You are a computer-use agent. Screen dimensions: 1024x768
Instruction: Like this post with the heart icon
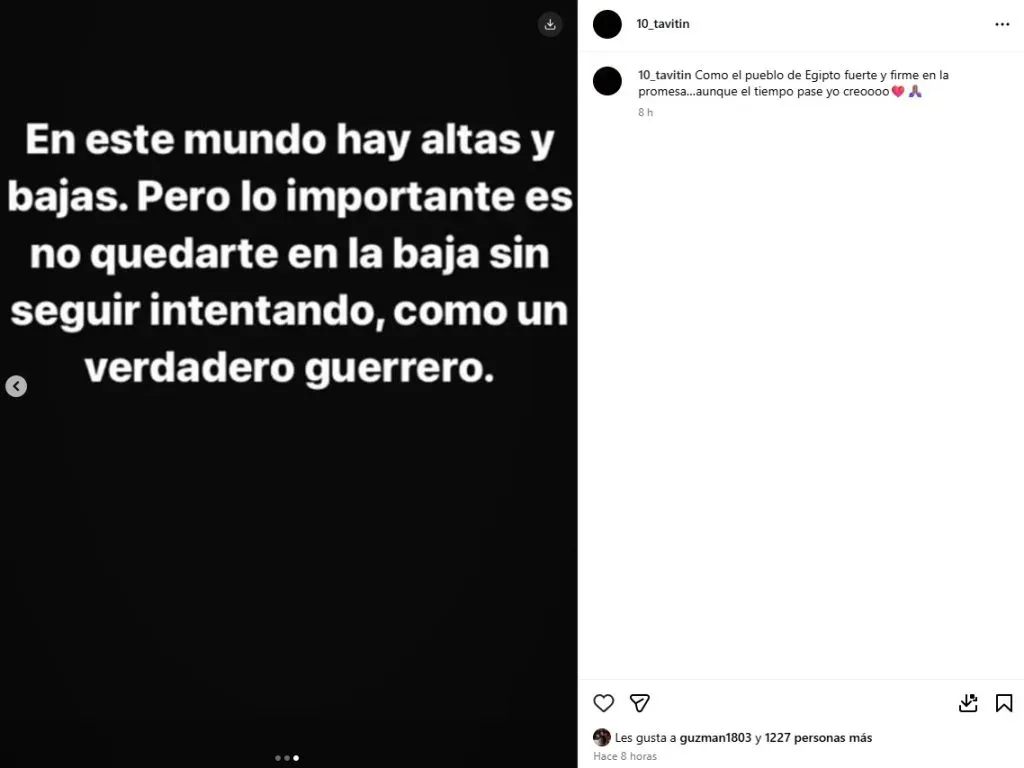604,703
